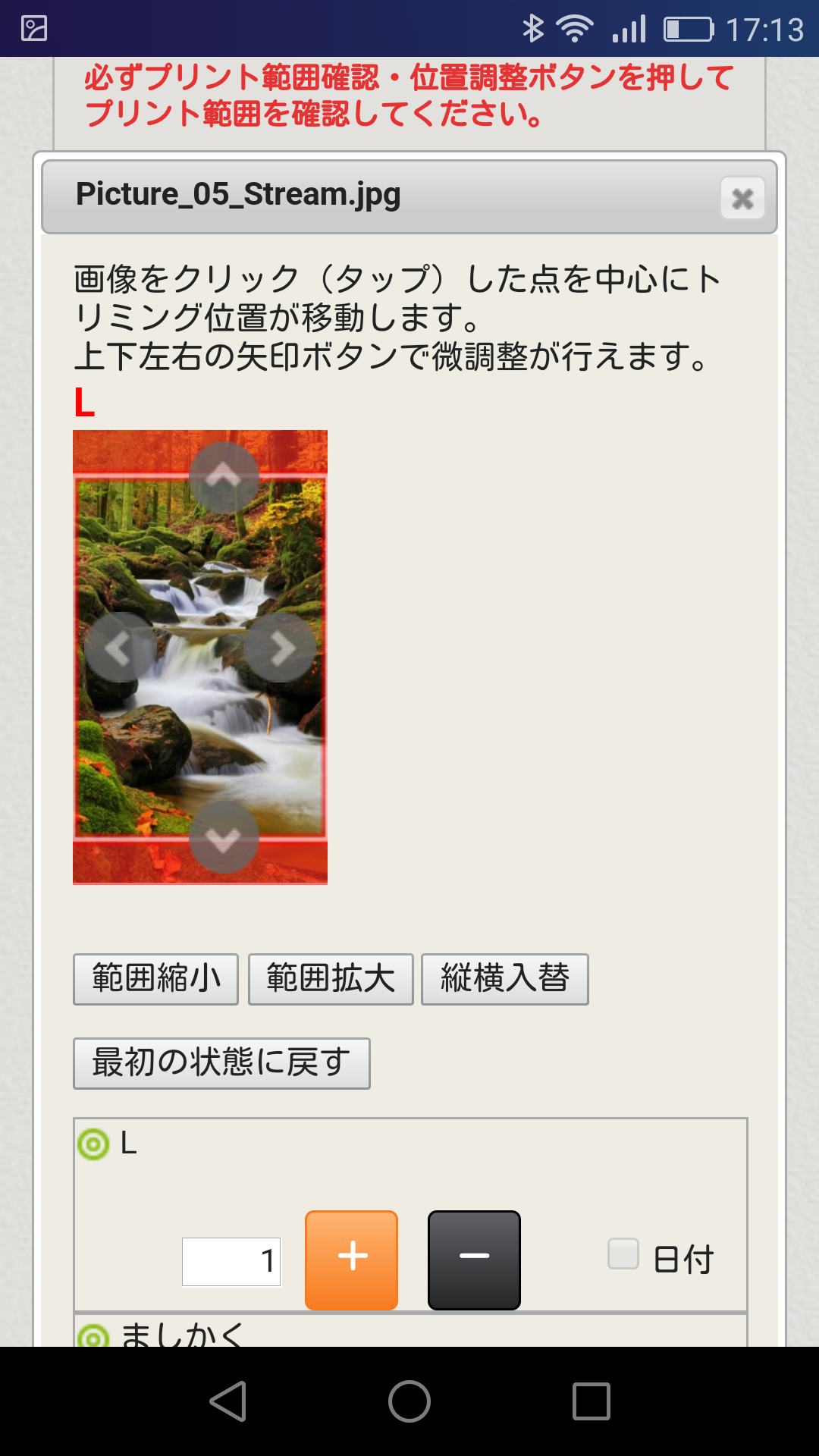
Task: Nudge trimming area right with the arrow
Action: tap(281, 648)
